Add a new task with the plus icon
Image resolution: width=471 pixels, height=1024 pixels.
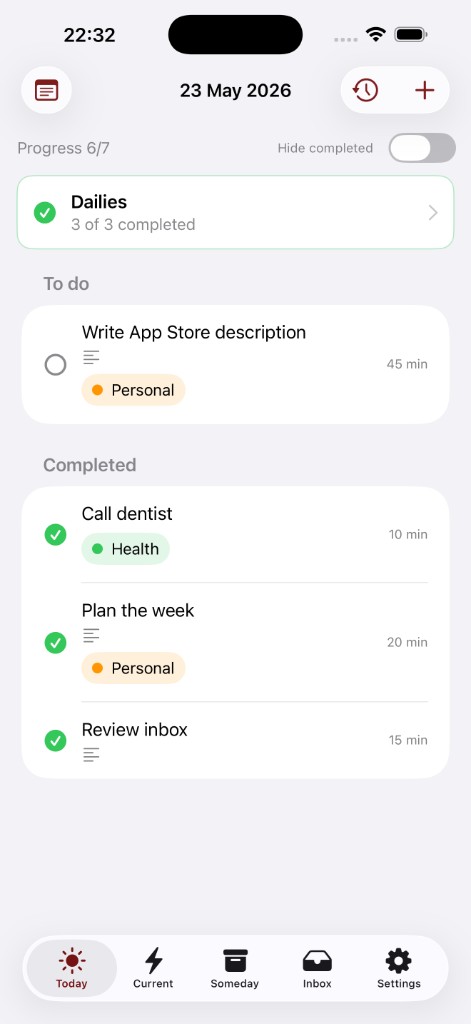pyautogui.click(x=425, y=90)
